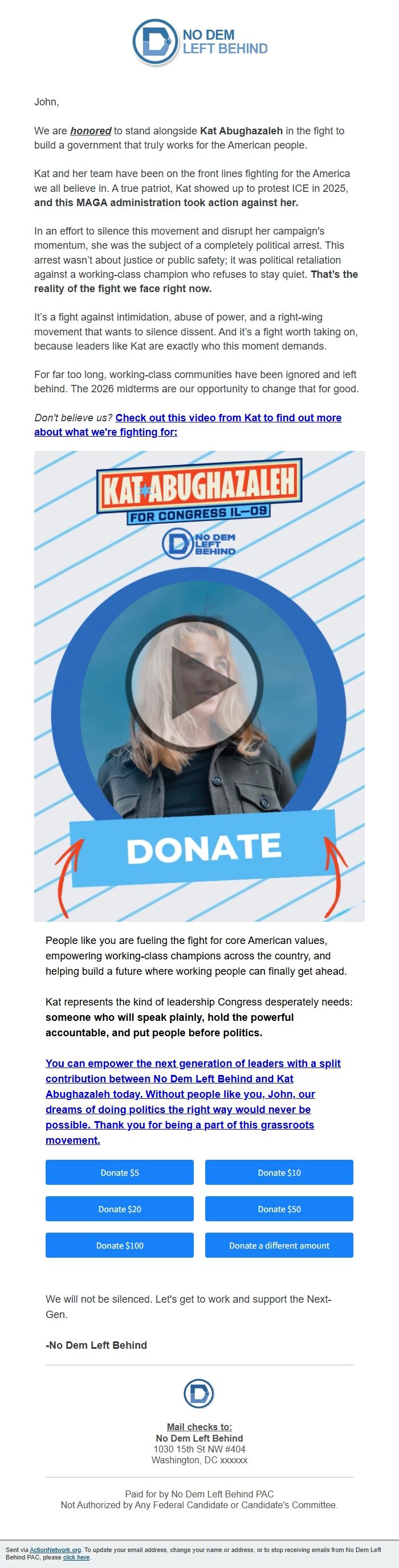The height and width of the screenshot is (1568, 399).
Task: Open the ActionNetwork.org link
Action: (x=55, y=1550)
